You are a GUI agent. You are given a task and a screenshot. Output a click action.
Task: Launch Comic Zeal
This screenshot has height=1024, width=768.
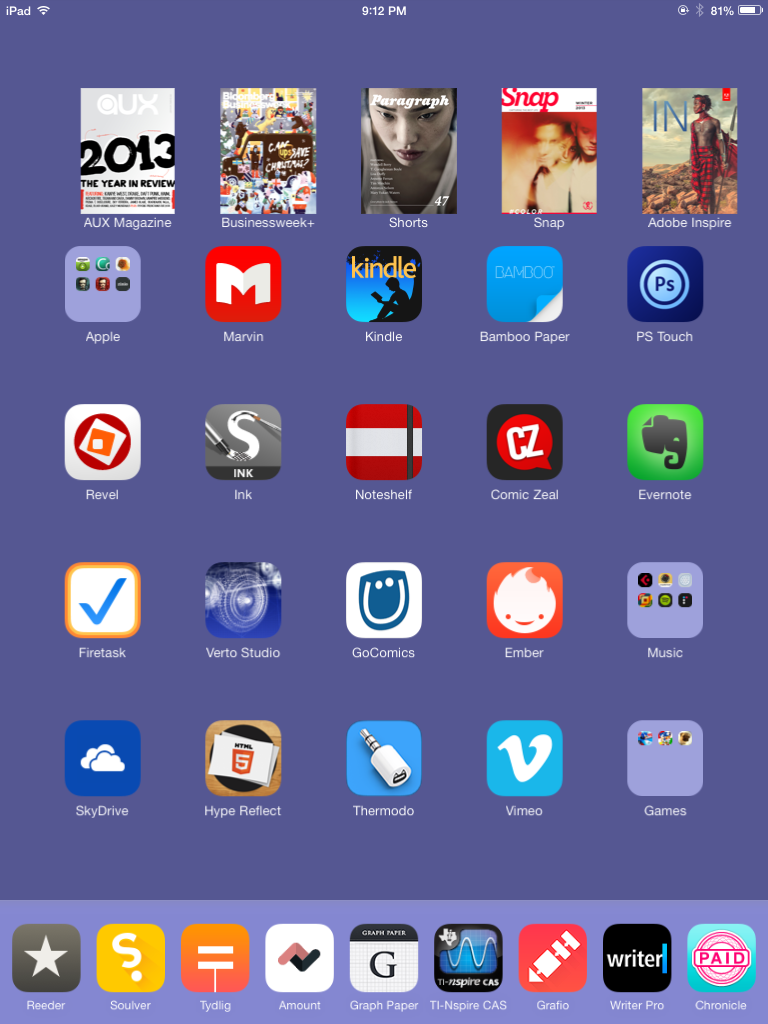click(524, 442)
